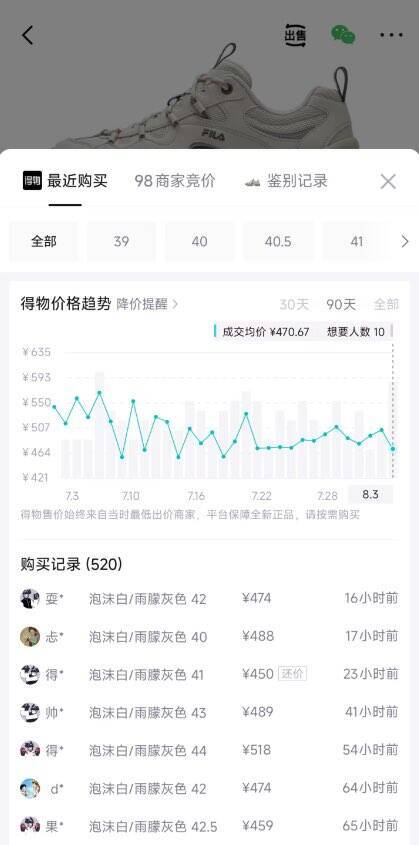Tap the 出售 sell icon
The image size is (419, 845).
click(295, 36)
